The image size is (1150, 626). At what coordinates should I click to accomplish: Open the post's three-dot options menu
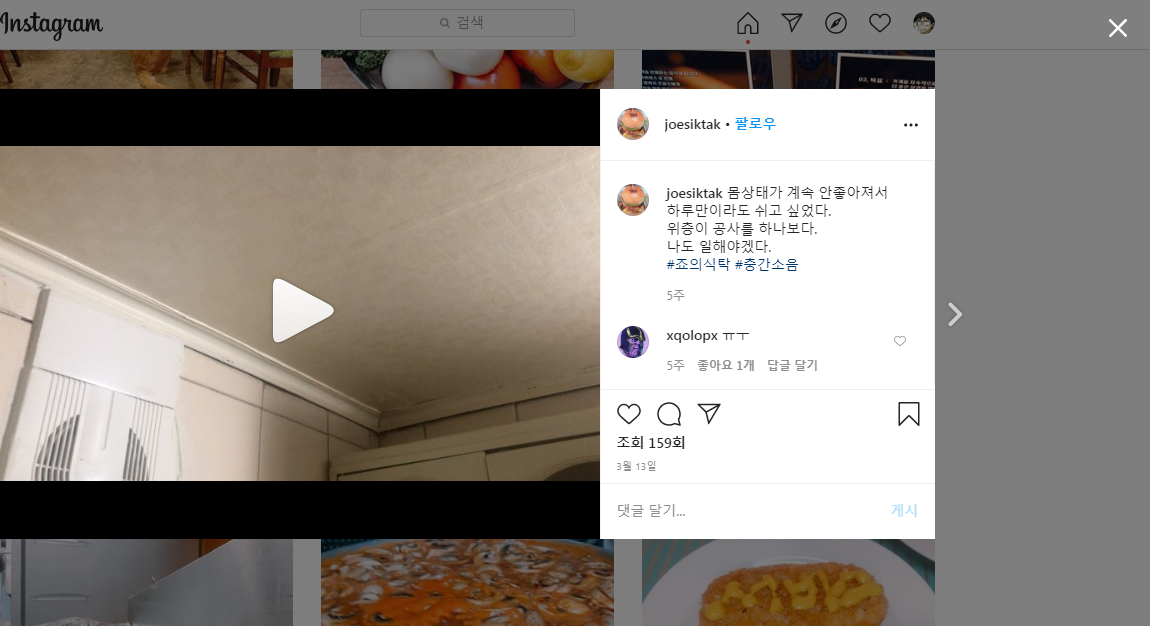coord(910,125)
